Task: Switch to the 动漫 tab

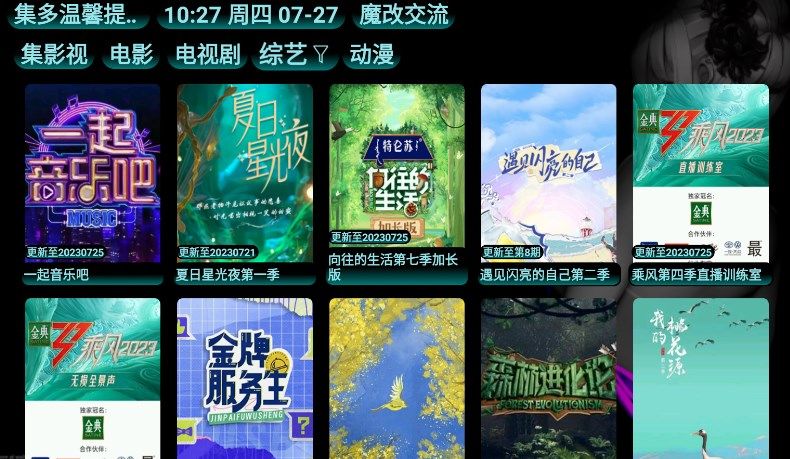Action: (371, 54)
